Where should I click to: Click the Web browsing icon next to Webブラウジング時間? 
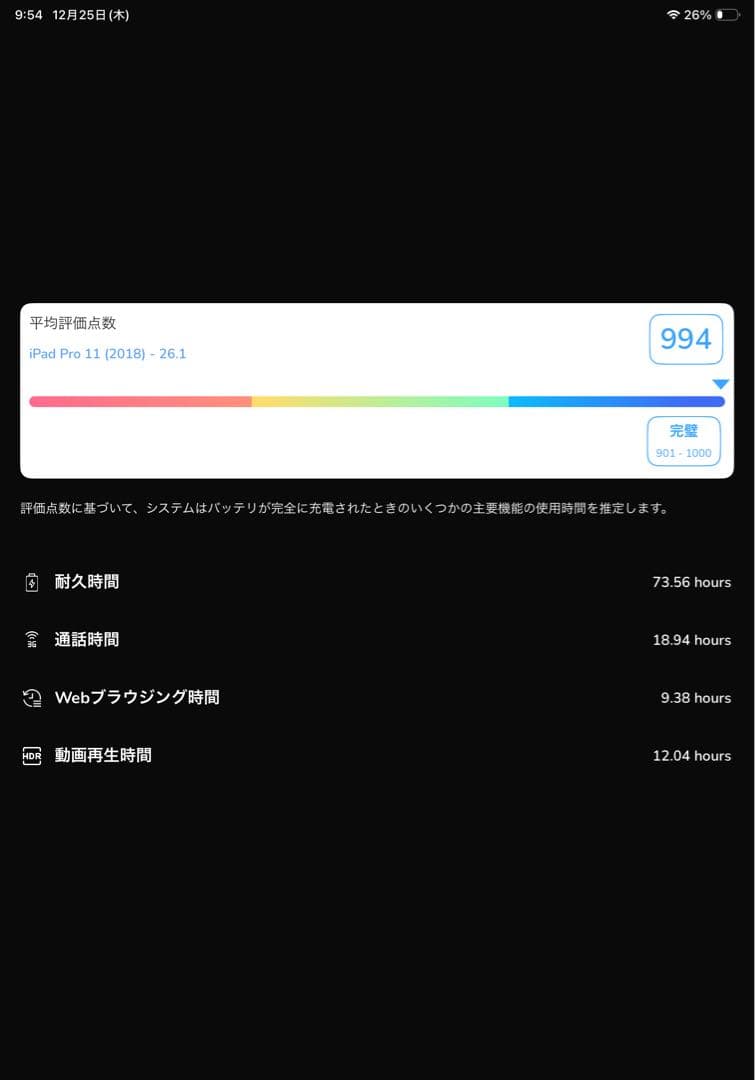tap(31, 697)
